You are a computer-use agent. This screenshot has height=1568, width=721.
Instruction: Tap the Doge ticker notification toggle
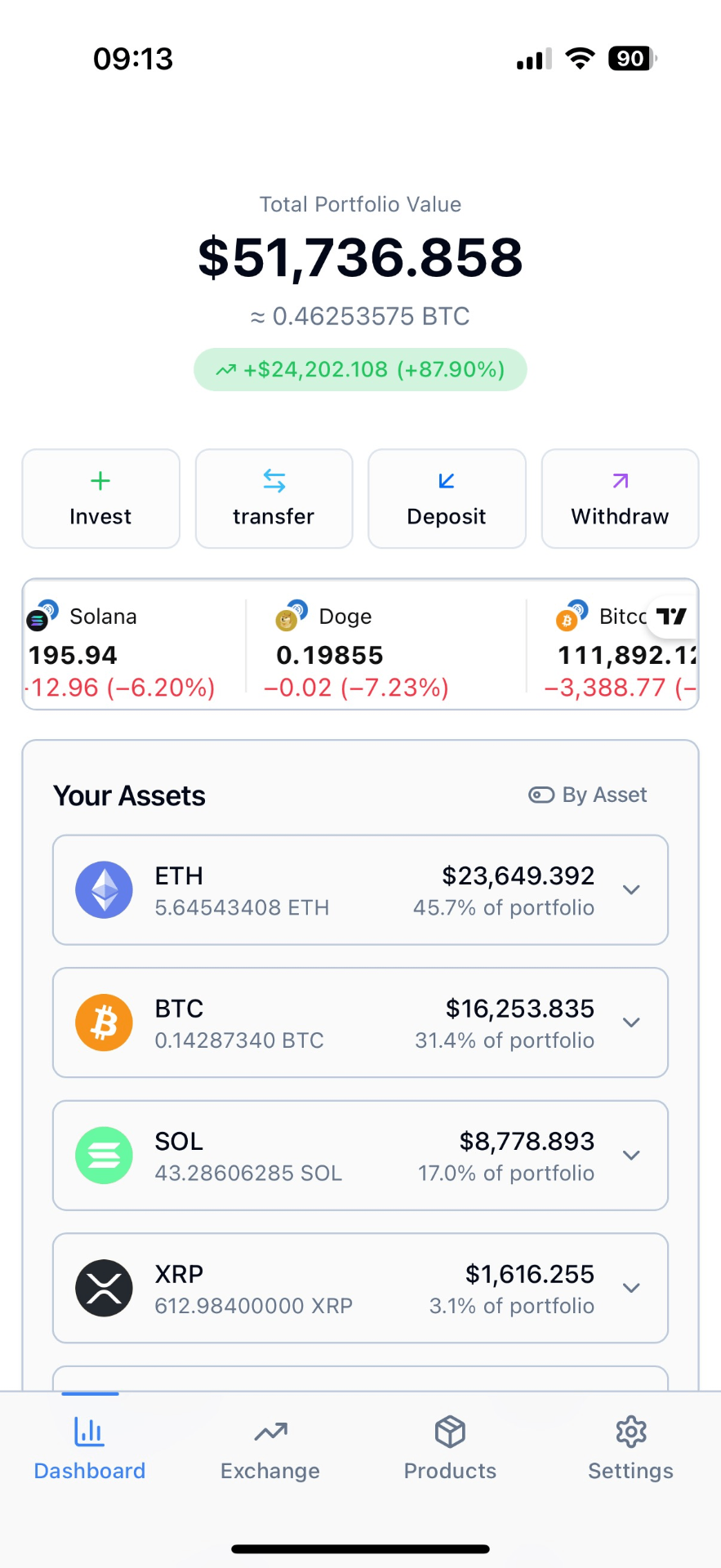tap(296, 608)
